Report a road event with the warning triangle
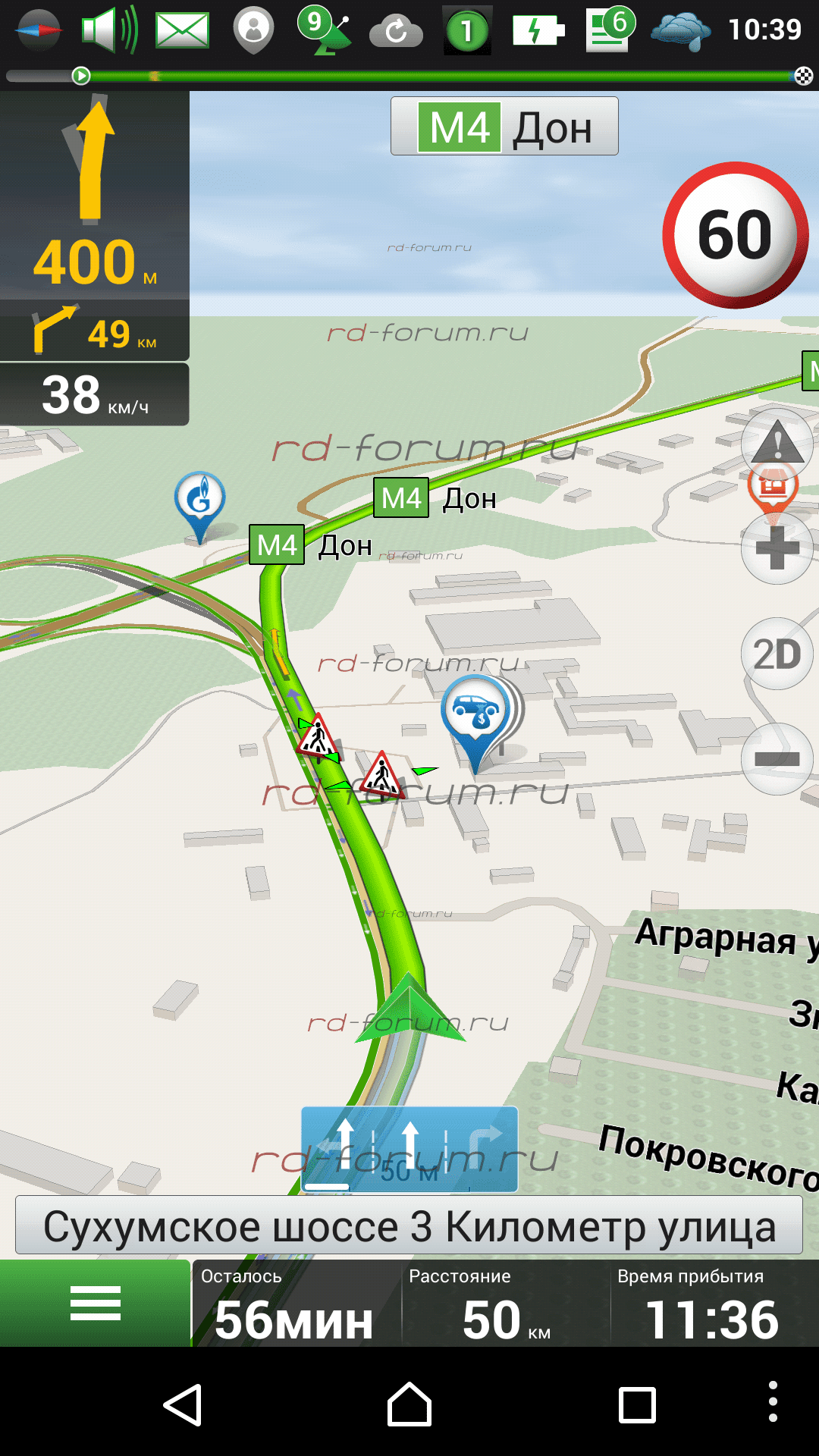Image resolution: width=819 pixels, height=1456 pixels. [777, 443]
